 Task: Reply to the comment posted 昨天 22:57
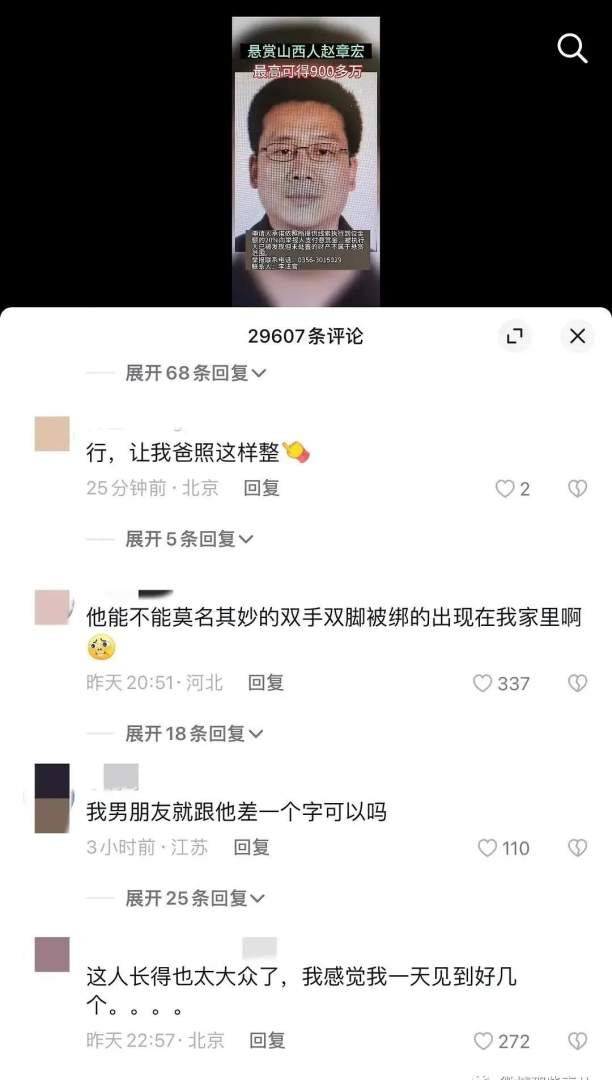tap(267, 1040)
